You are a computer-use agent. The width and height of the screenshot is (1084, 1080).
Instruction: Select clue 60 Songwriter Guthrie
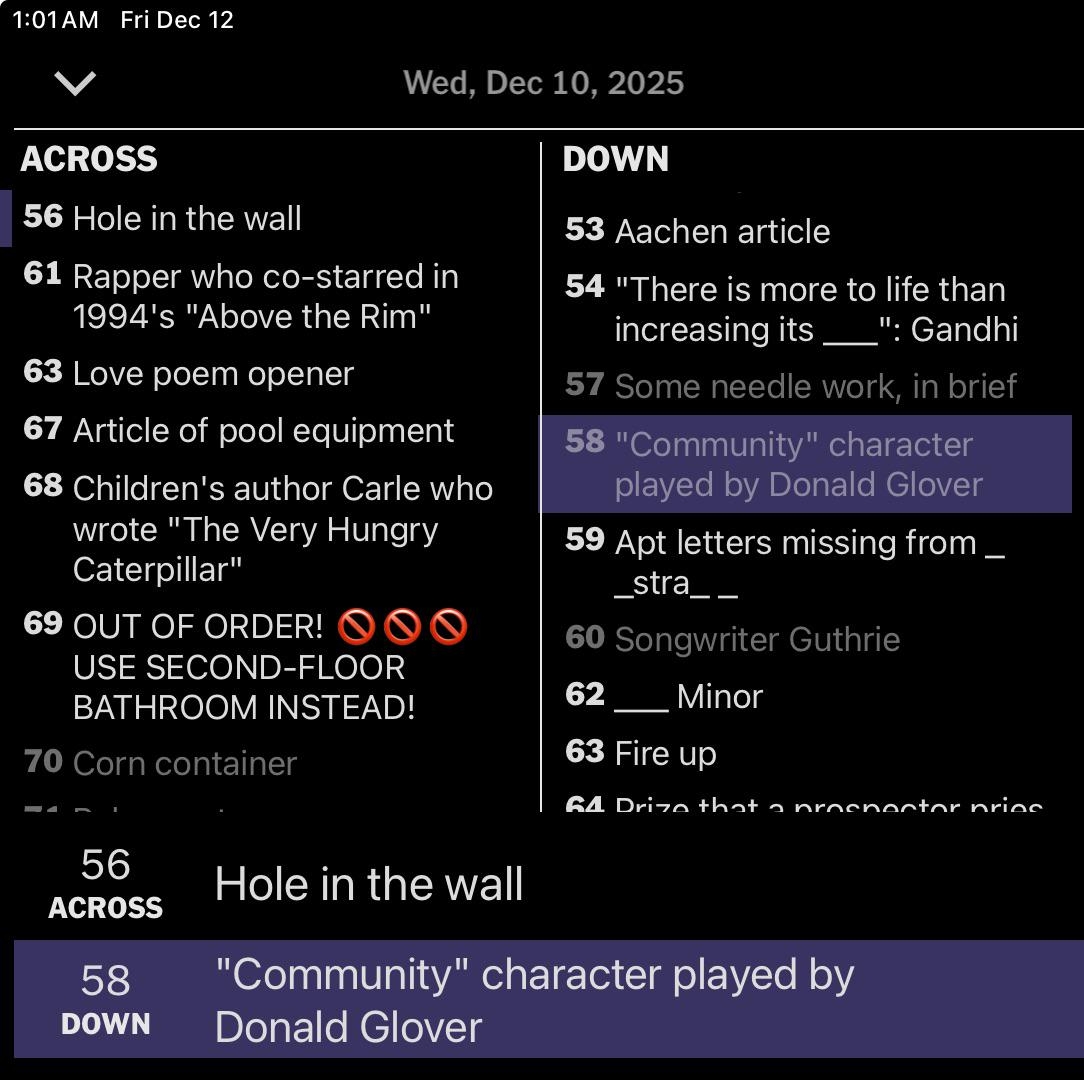[x=757, y=640]
